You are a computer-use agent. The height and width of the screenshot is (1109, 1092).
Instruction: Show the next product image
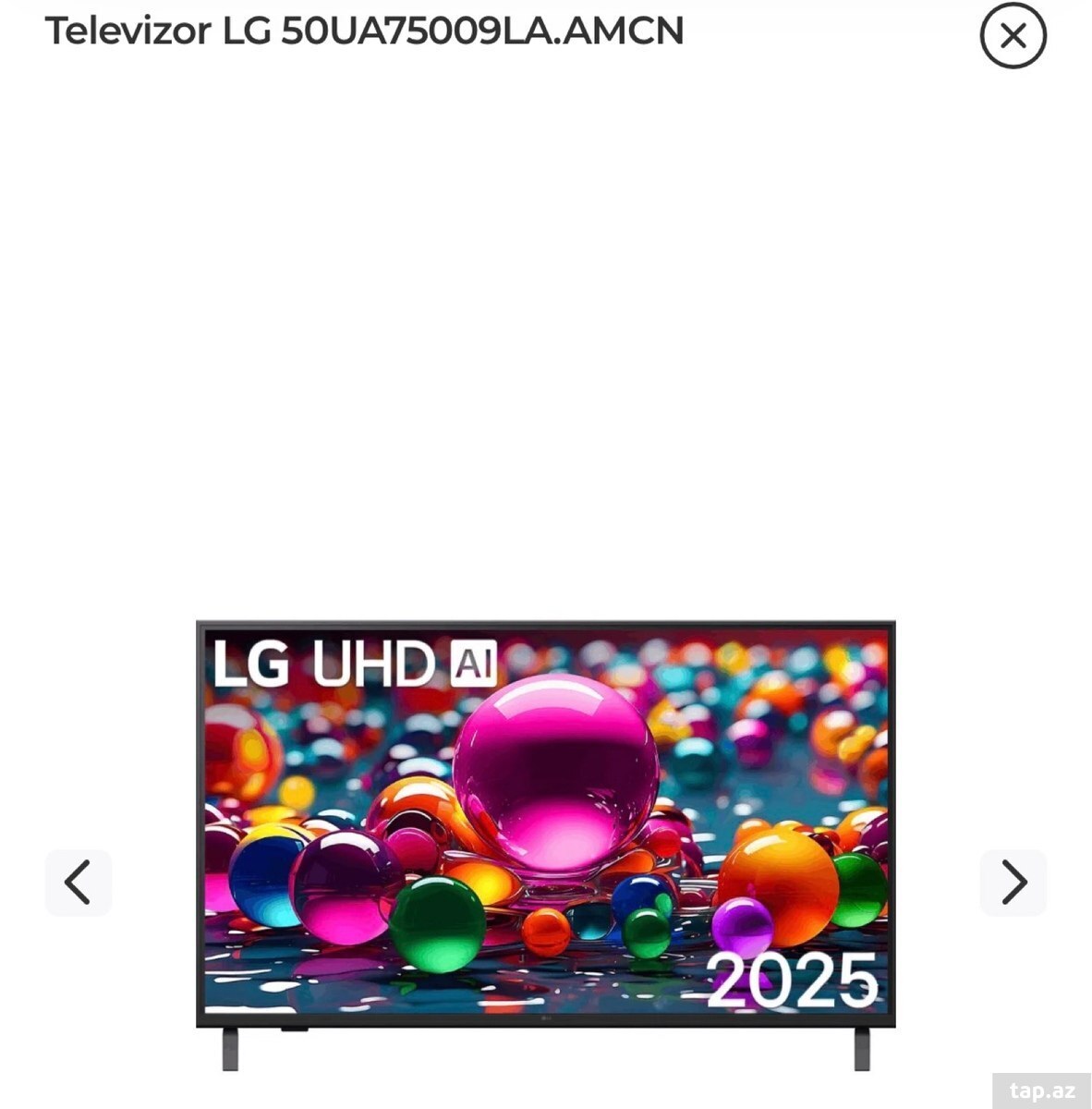(x=1013, y=883)
